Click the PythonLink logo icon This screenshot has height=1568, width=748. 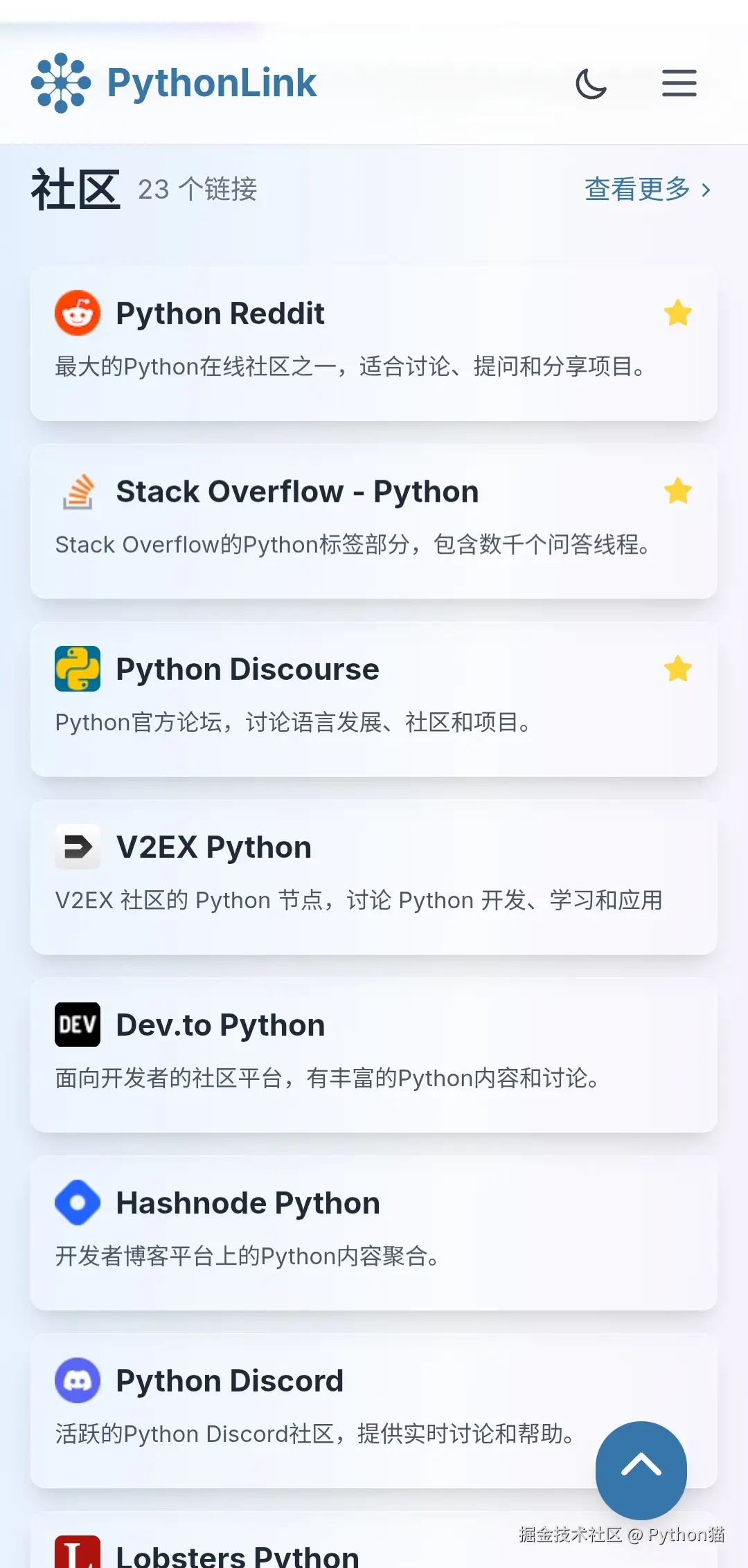(x=60, y=82)
